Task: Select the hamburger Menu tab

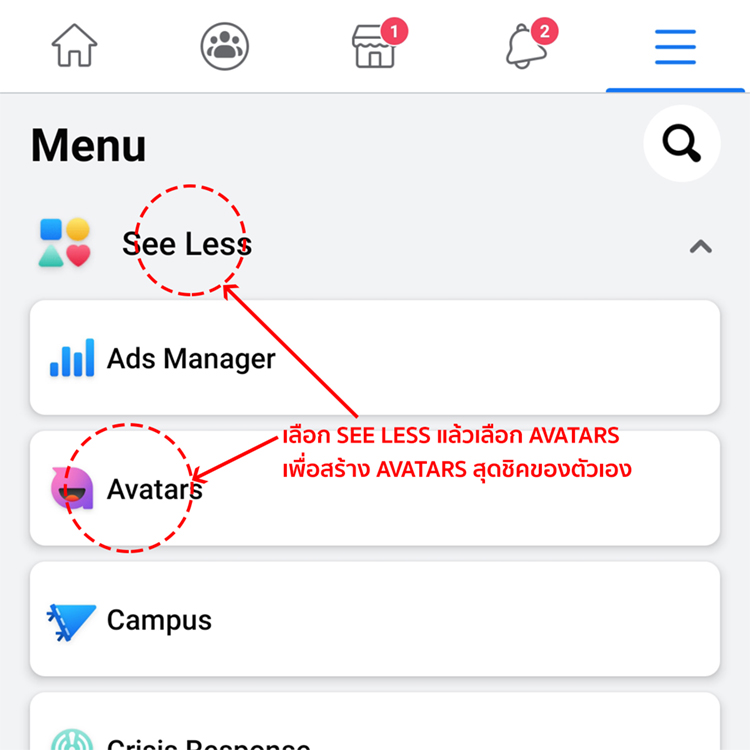Action: [675, 46]
